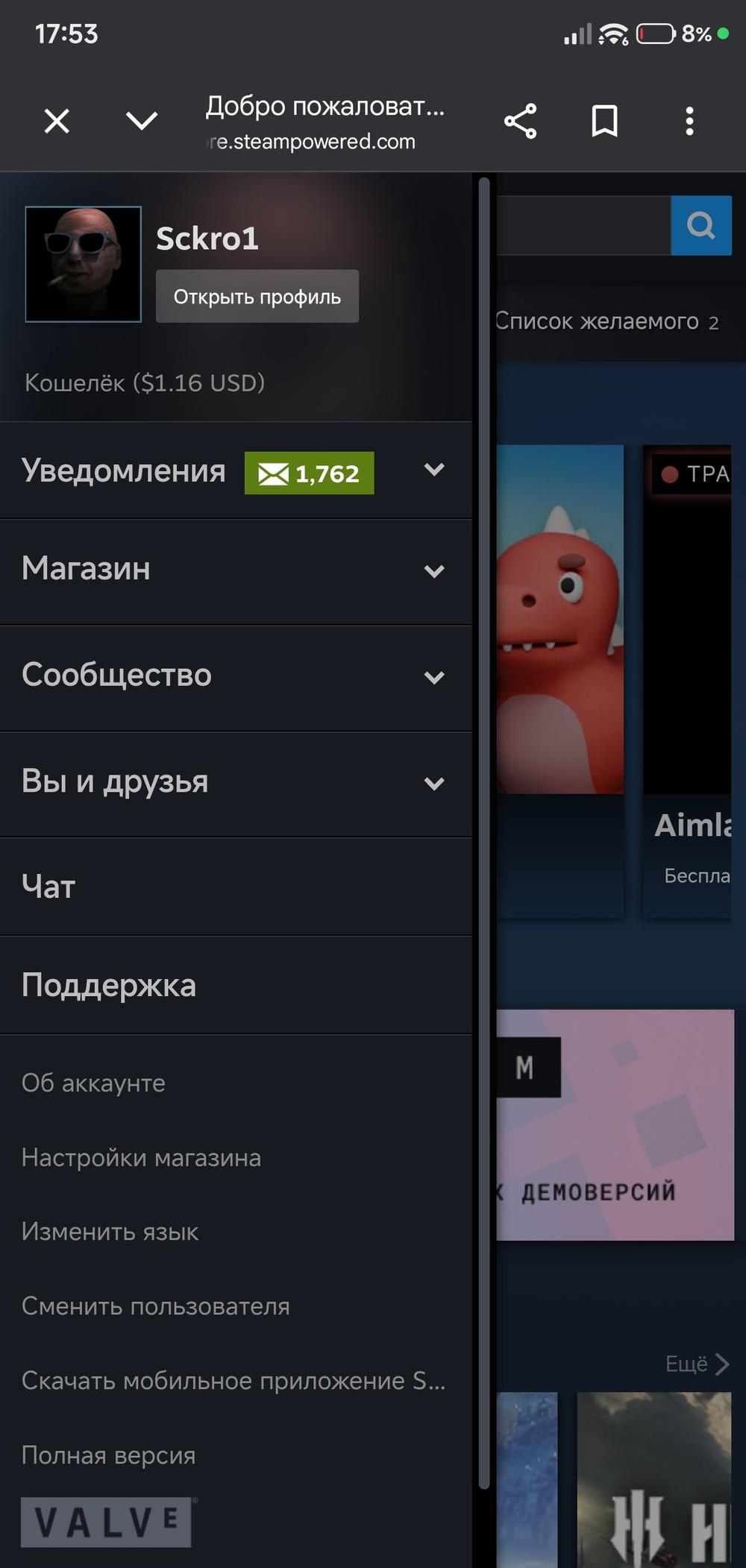
Task: Open the Кошелёк wallet balance link
Action: [145, 382]
